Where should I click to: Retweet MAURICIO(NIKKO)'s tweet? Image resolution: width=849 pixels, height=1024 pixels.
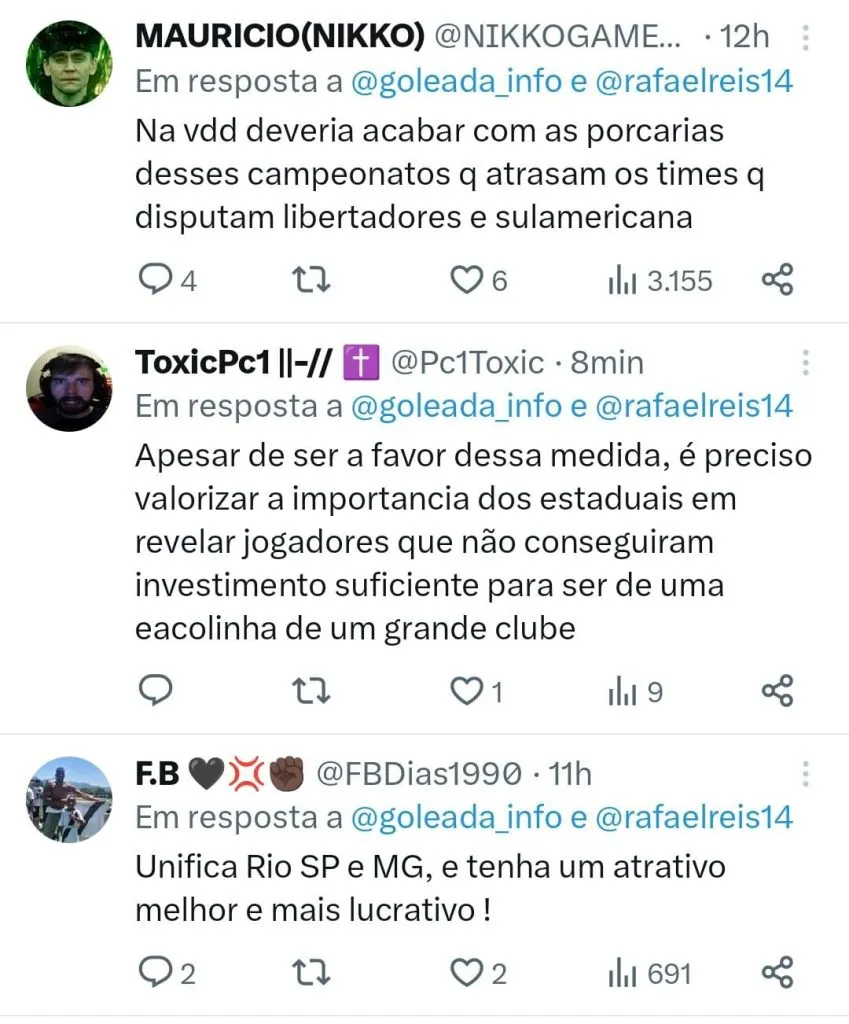pyautogui.click(x=314, y=281)
